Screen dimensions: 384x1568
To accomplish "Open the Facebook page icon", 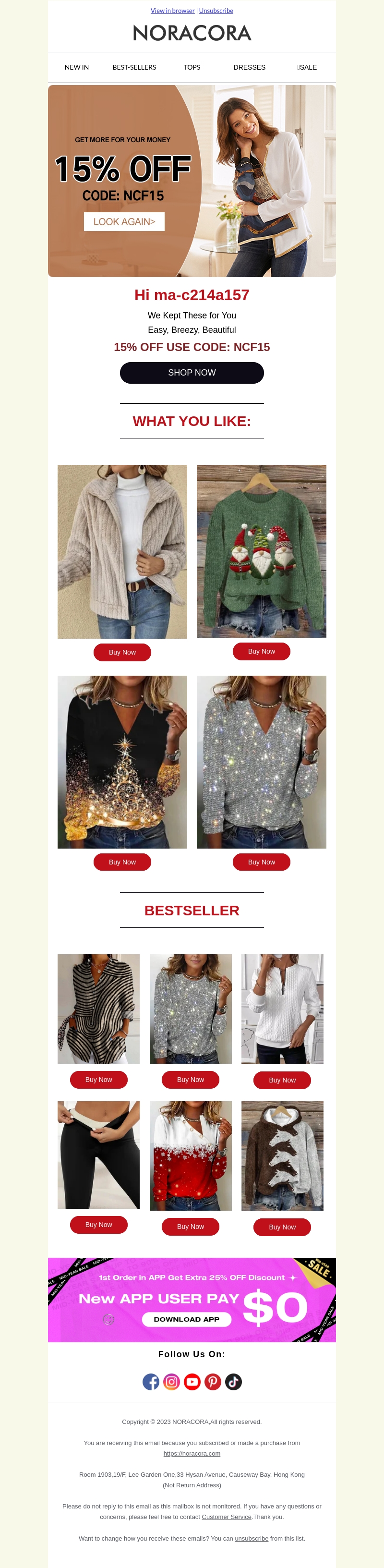I will [151, 1382].
